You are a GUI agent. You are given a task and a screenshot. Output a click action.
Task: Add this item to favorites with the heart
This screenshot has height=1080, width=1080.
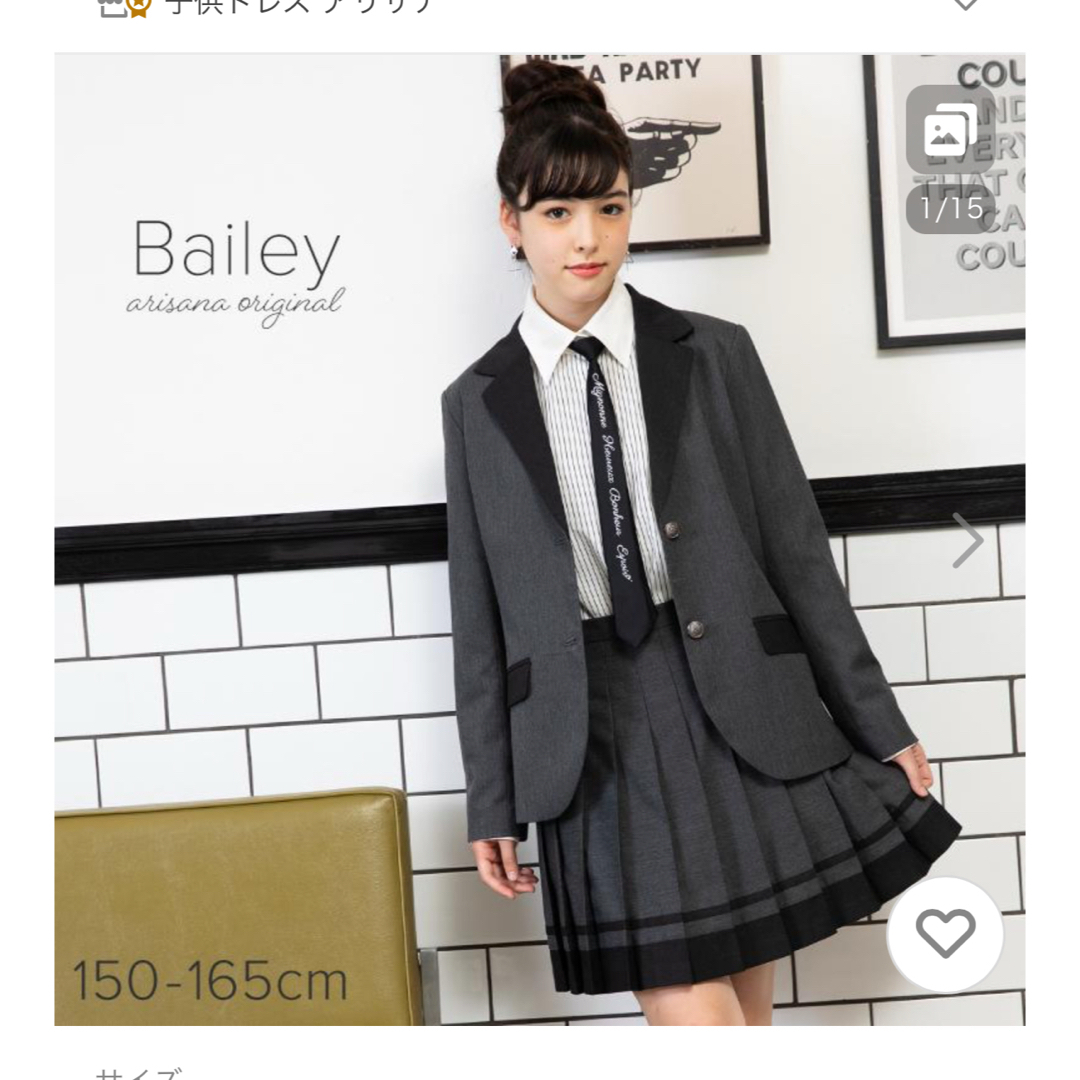point(945,934)
